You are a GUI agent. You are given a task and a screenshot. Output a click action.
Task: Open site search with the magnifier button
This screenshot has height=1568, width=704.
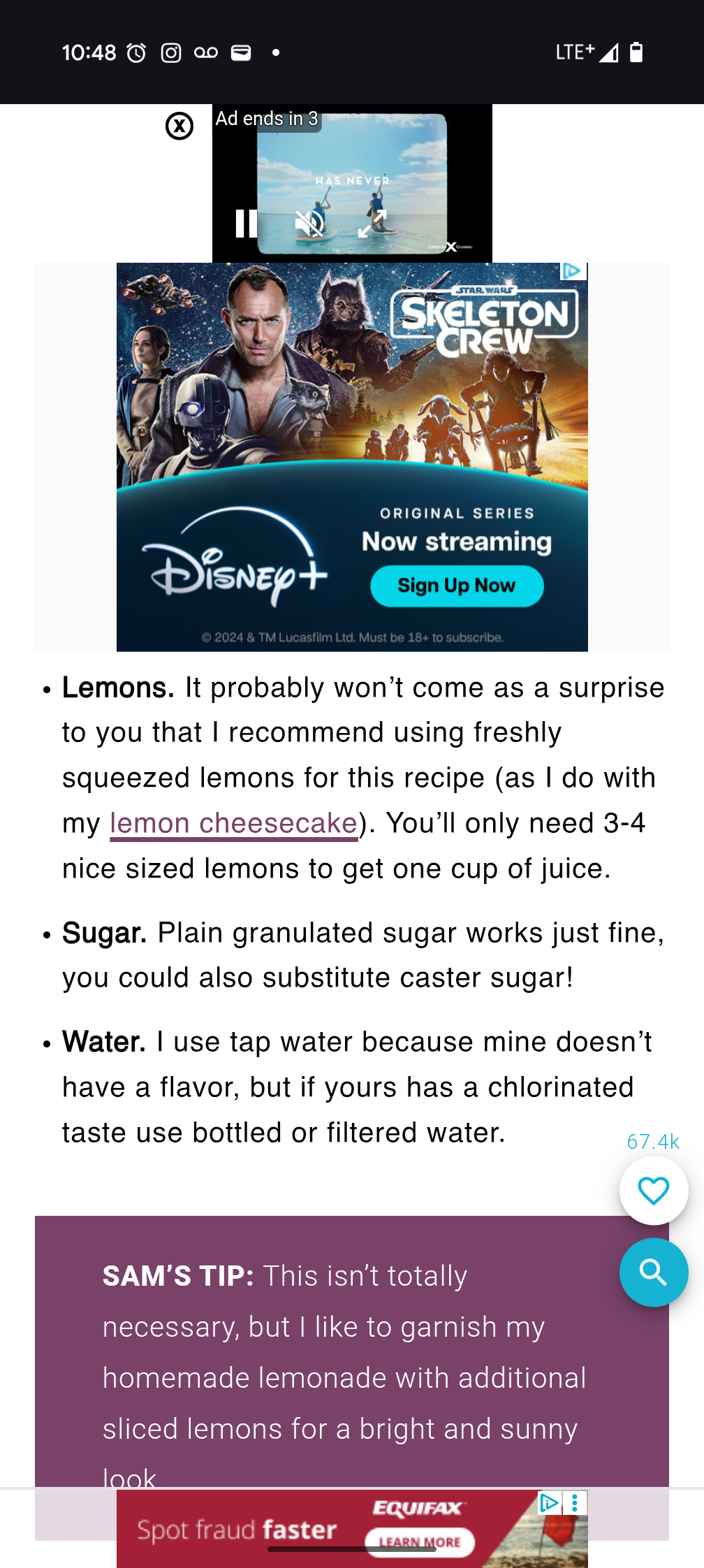(654, 1272)
